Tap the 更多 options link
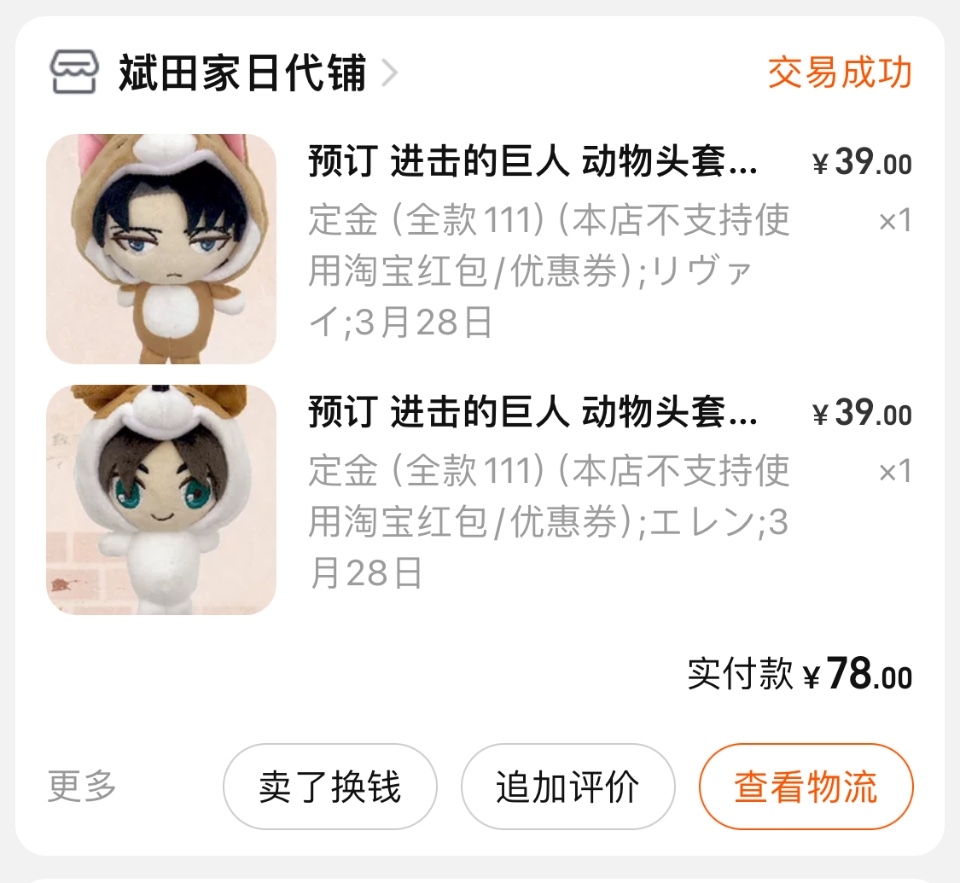The image size is (960, 883). pyautogui.click(x=82, y=786)
